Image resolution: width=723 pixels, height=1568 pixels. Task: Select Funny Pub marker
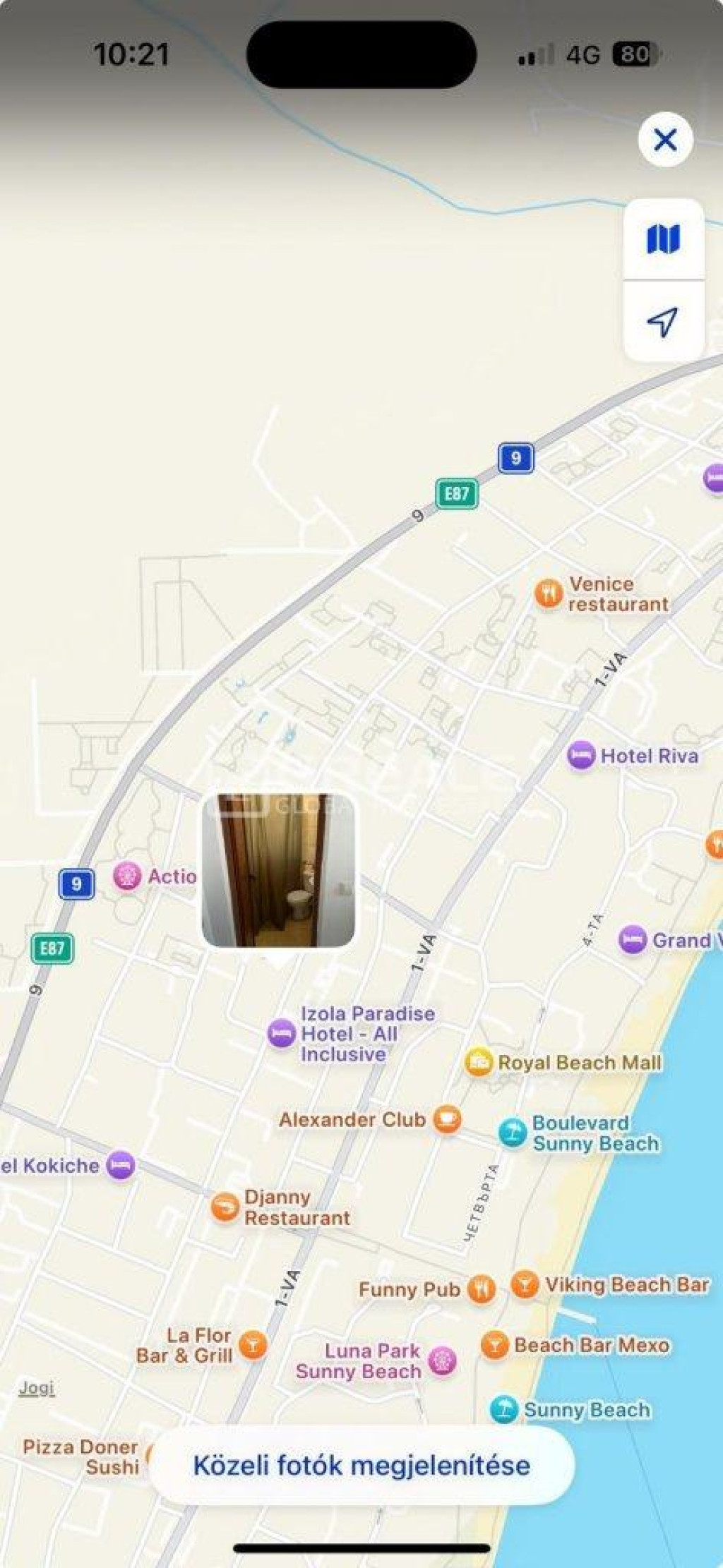point(482,1289)
